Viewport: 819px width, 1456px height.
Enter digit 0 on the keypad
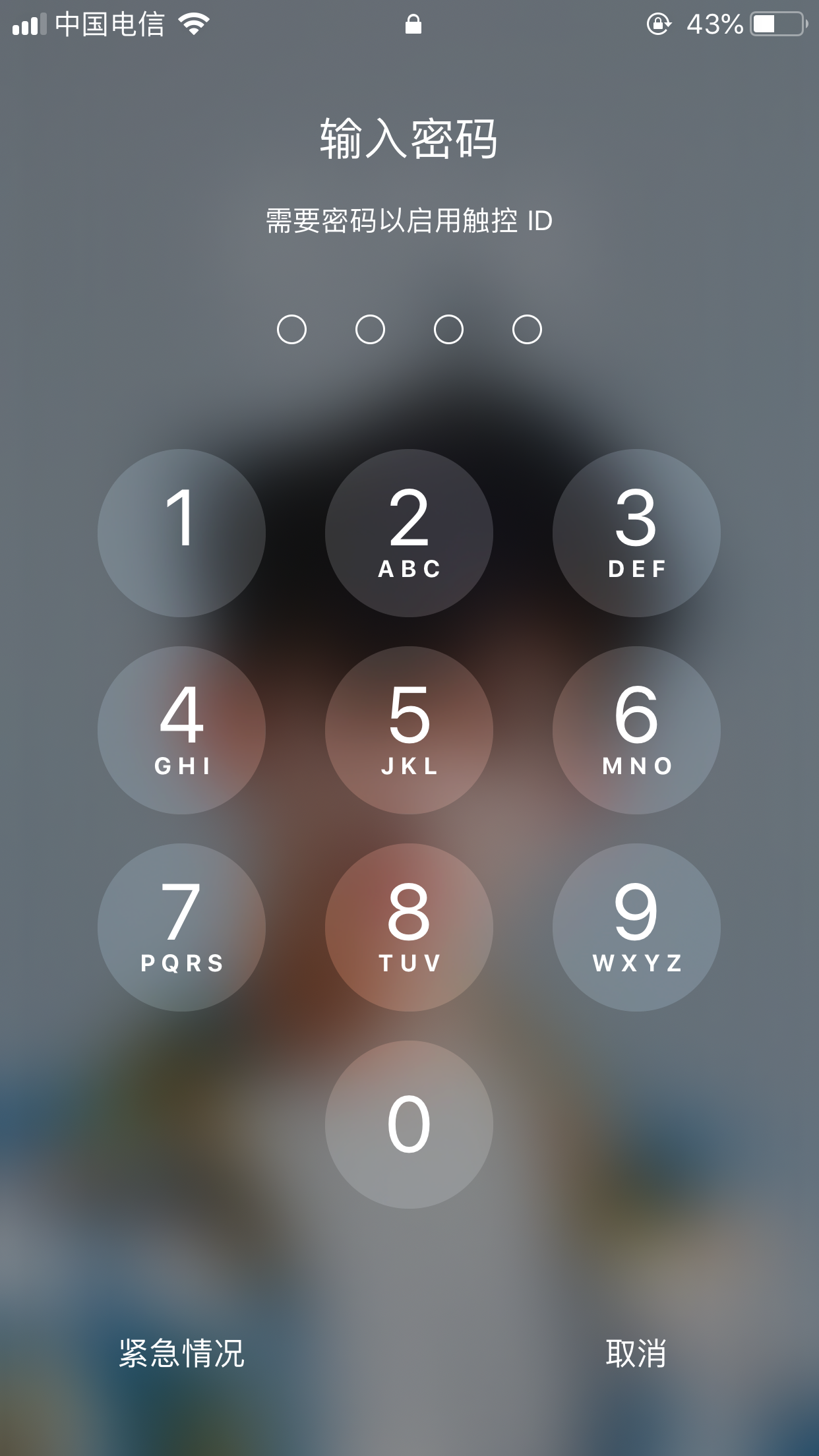[x=409, y=1124]
